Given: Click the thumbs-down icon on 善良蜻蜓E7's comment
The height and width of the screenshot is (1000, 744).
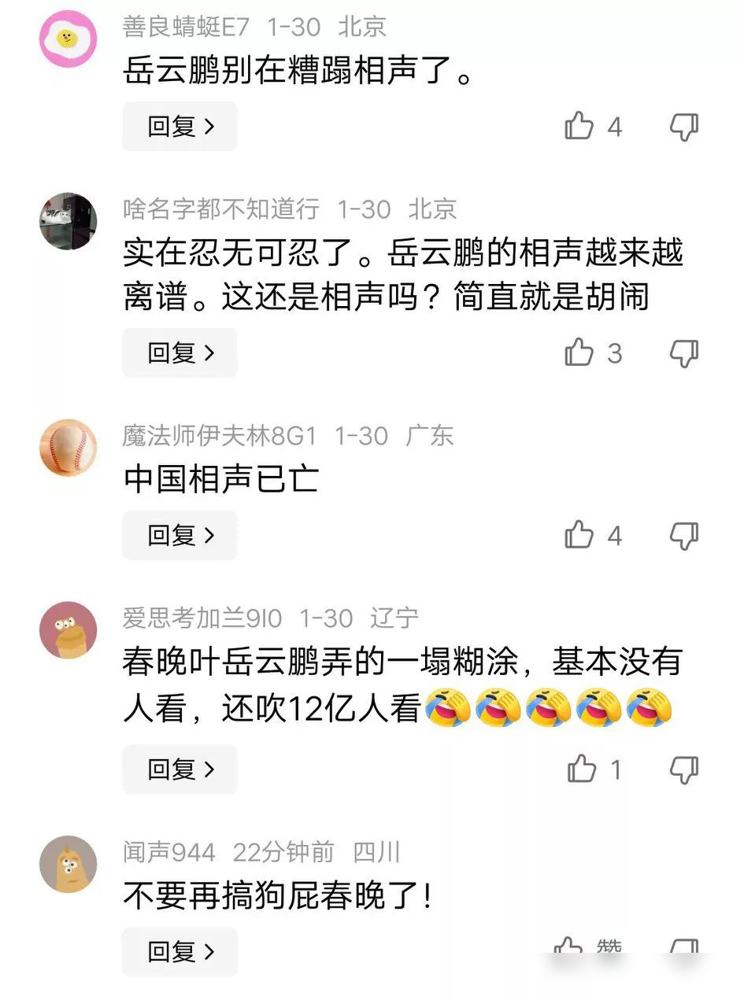Looking at the screenshot, I should pos(684,126).
